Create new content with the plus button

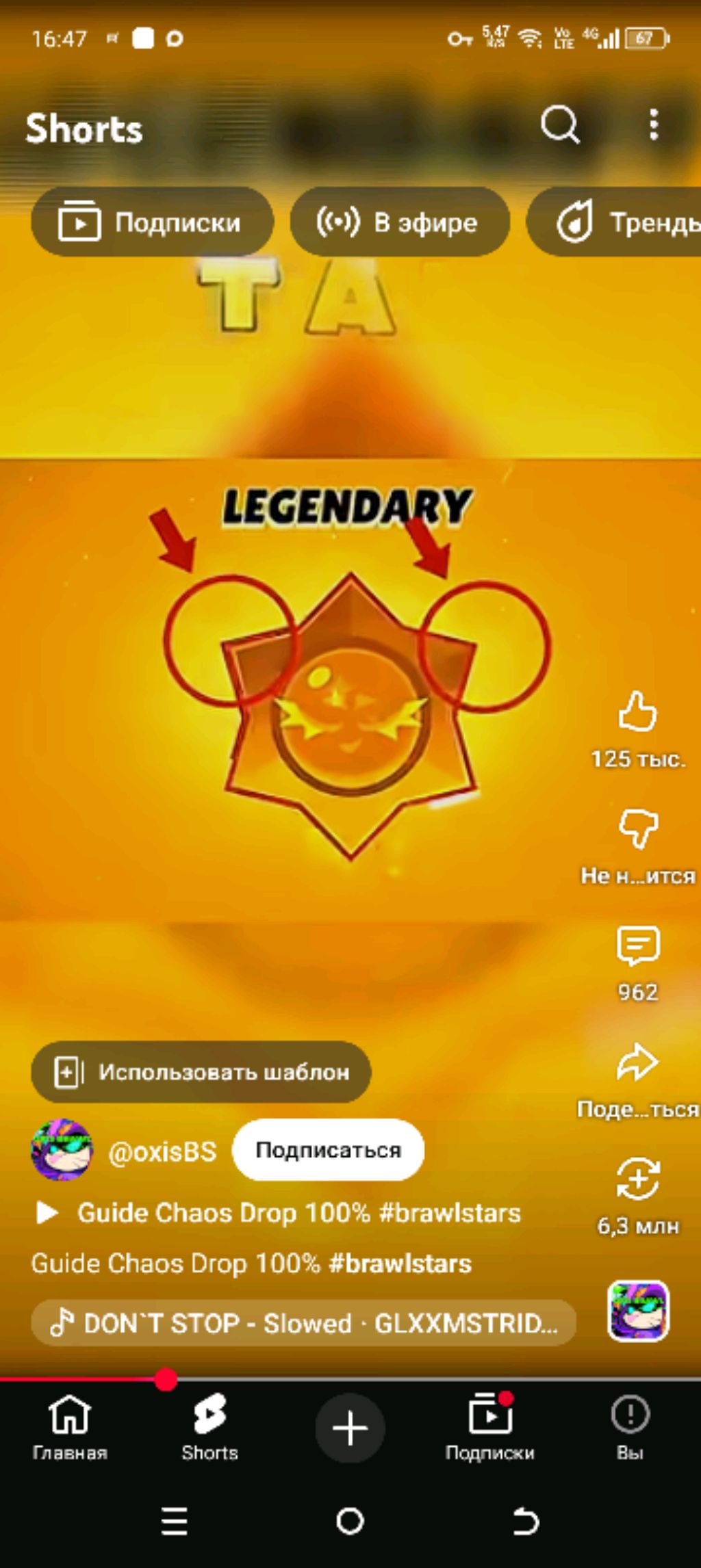(x=350, y=1428)
